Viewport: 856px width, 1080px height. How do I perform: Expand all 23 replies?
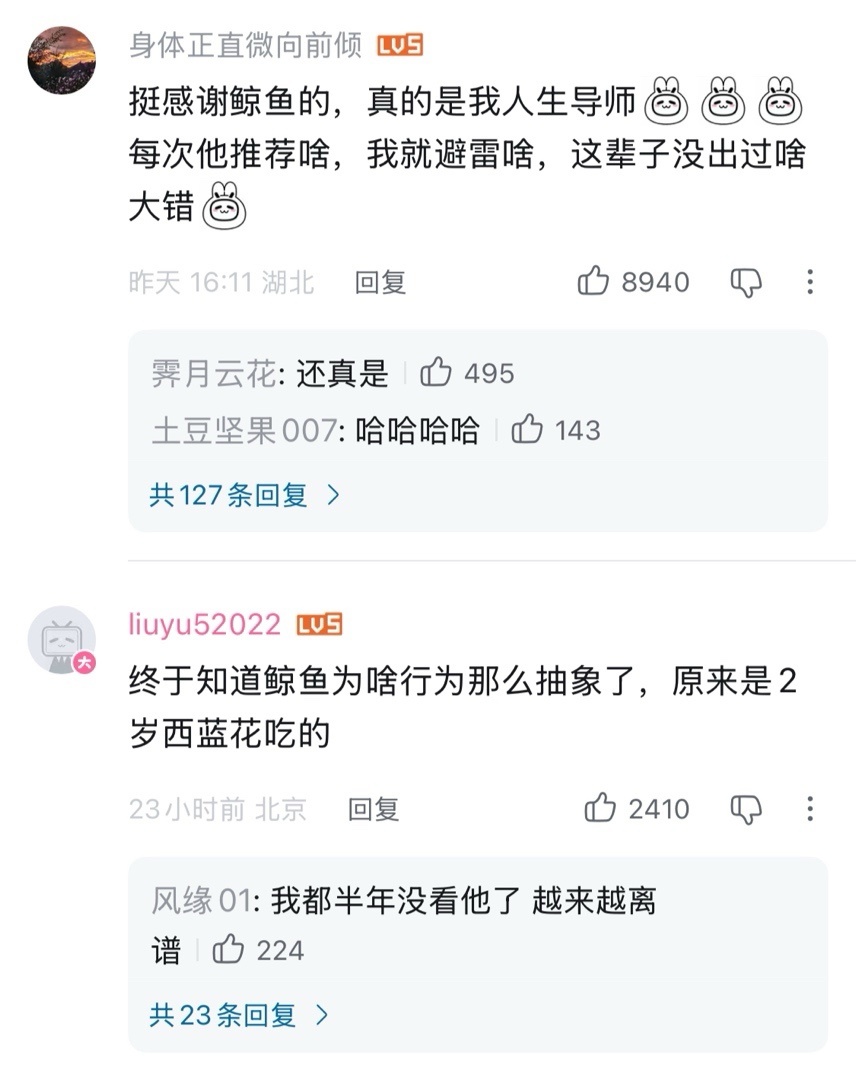pos(239,1015)
